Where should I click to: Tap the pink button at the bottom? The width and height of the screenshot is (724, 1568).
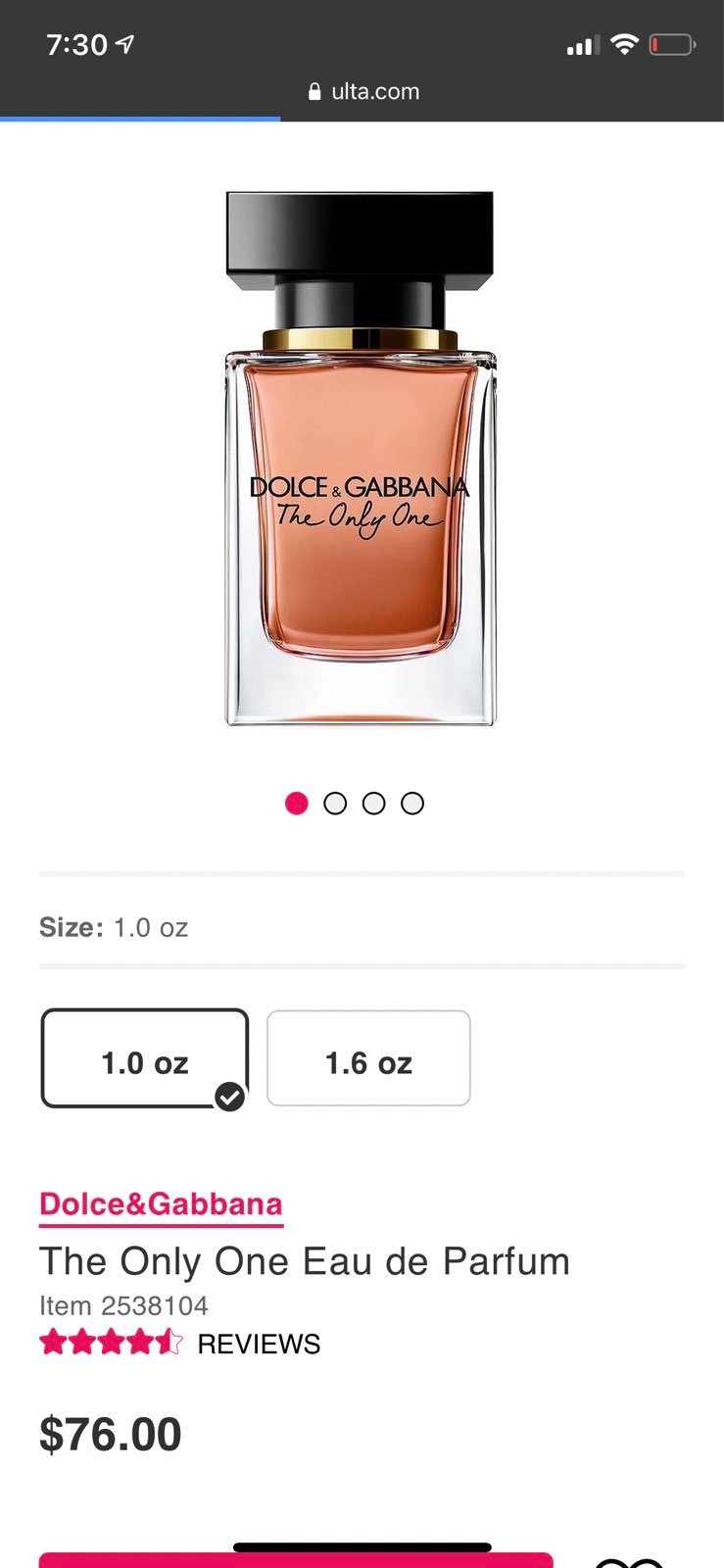[296, 1560]
